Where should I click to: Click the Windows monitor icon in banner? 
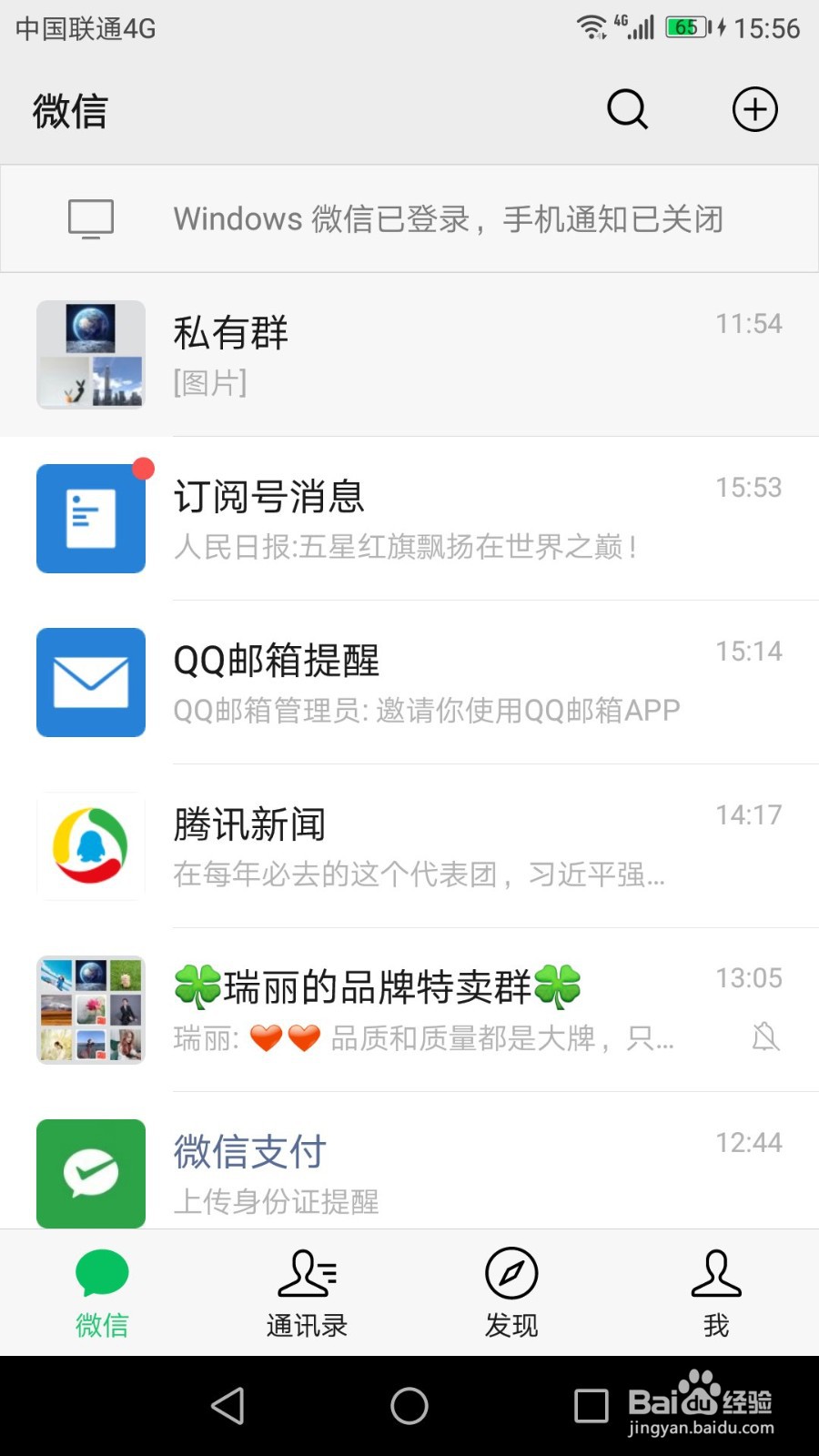click(90, 218)
